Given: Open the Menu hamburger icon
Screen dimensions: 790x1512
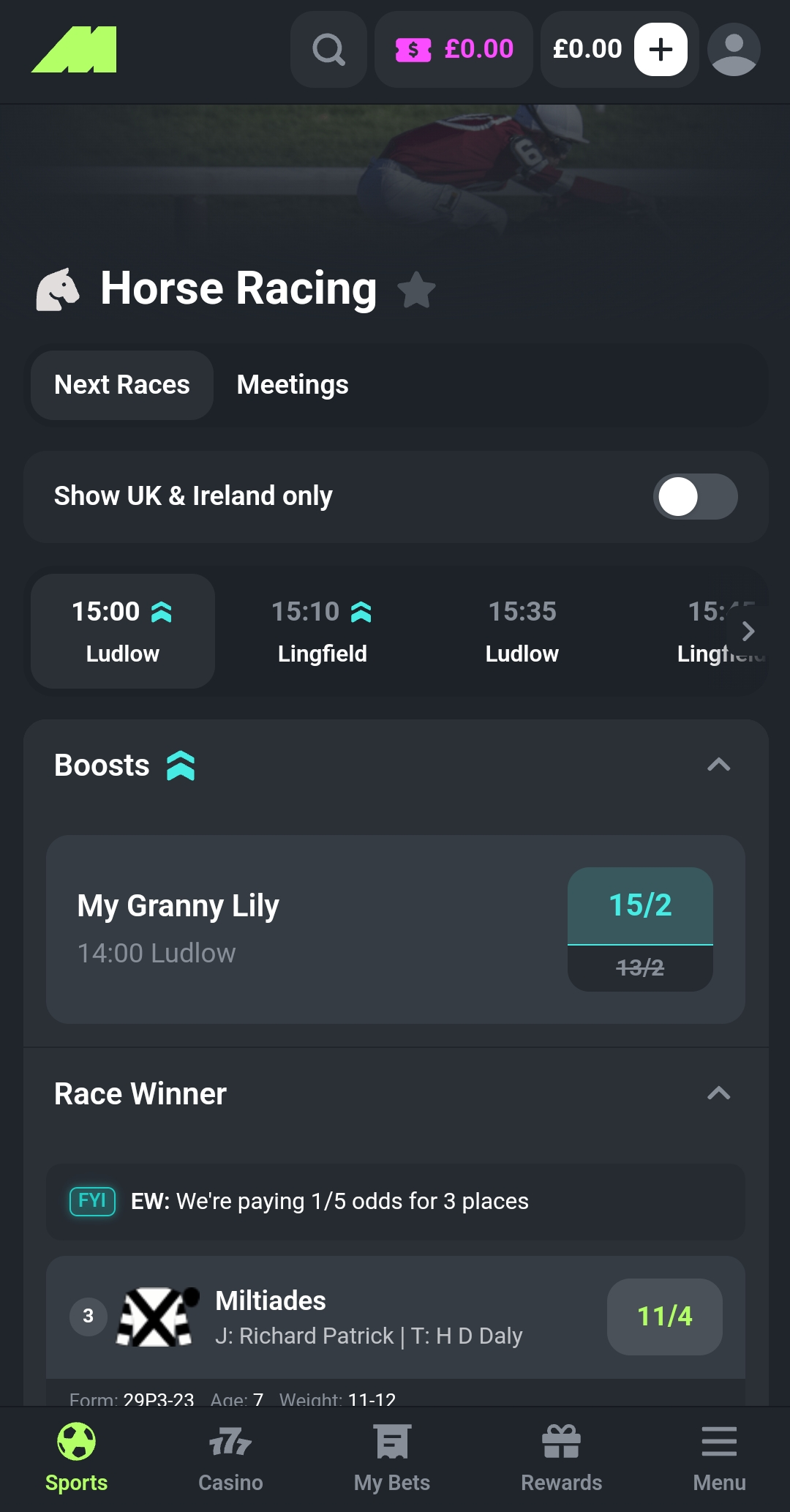Looking at the screenshot, I should point(719,1440).
